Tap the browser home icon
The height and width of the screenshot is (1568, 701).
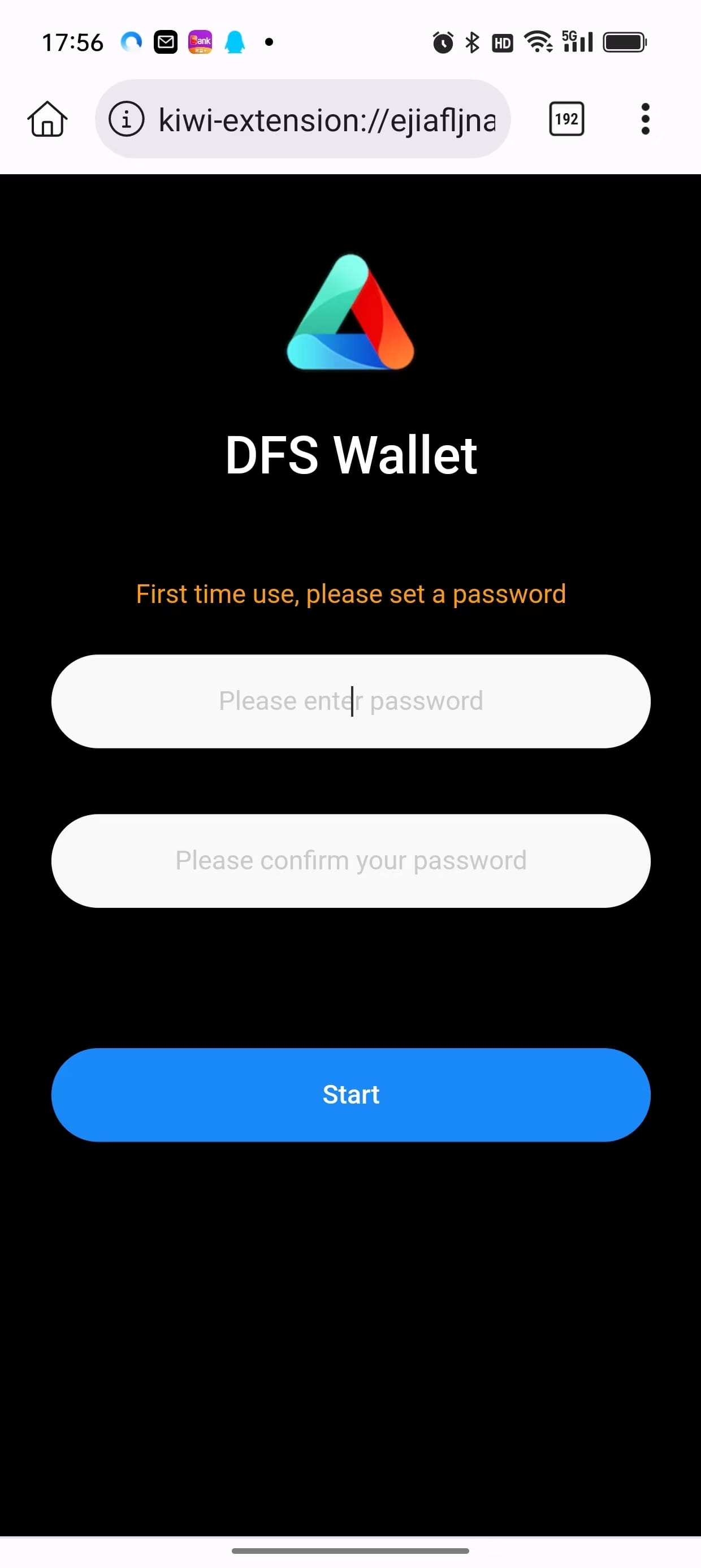(47, 119)
